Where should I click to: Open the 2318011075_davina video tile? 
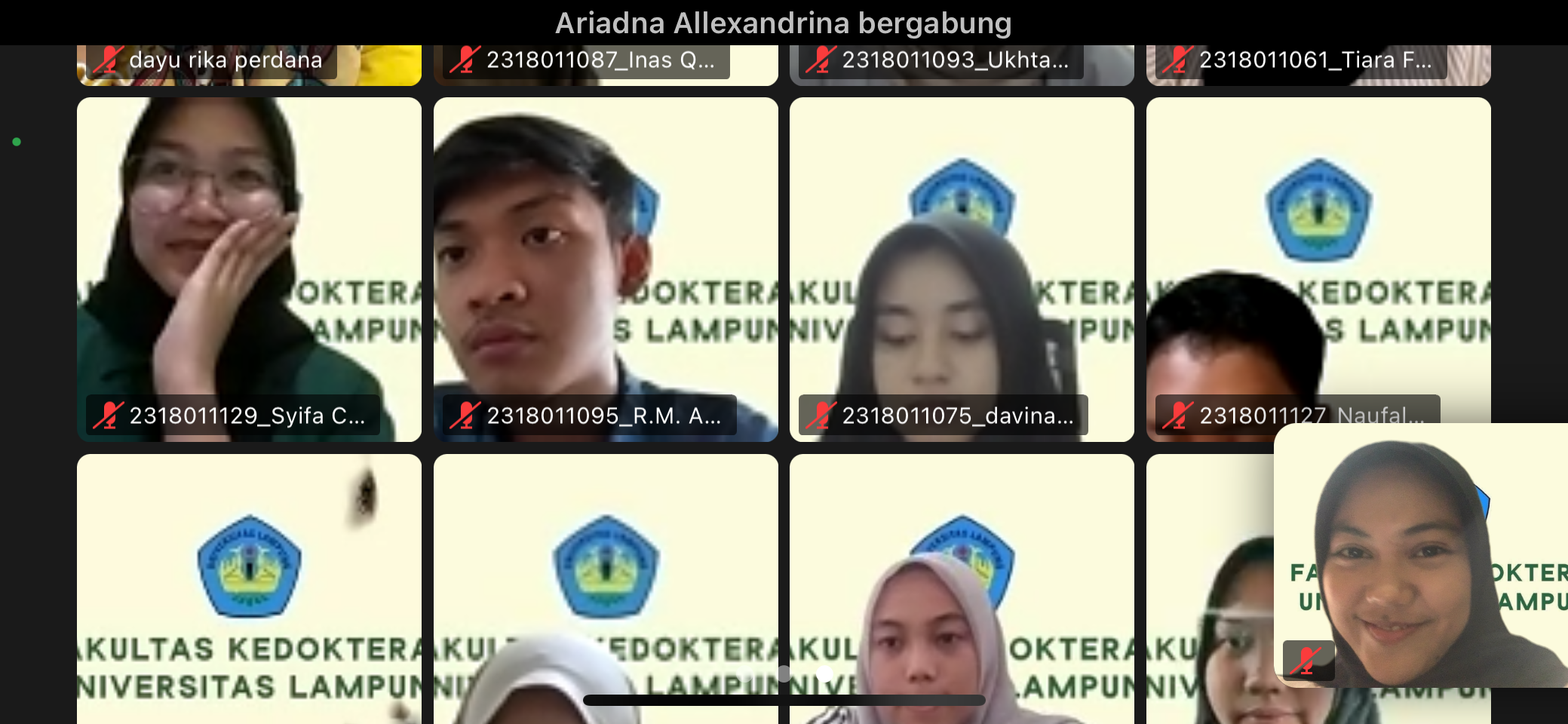coord(962,269)
